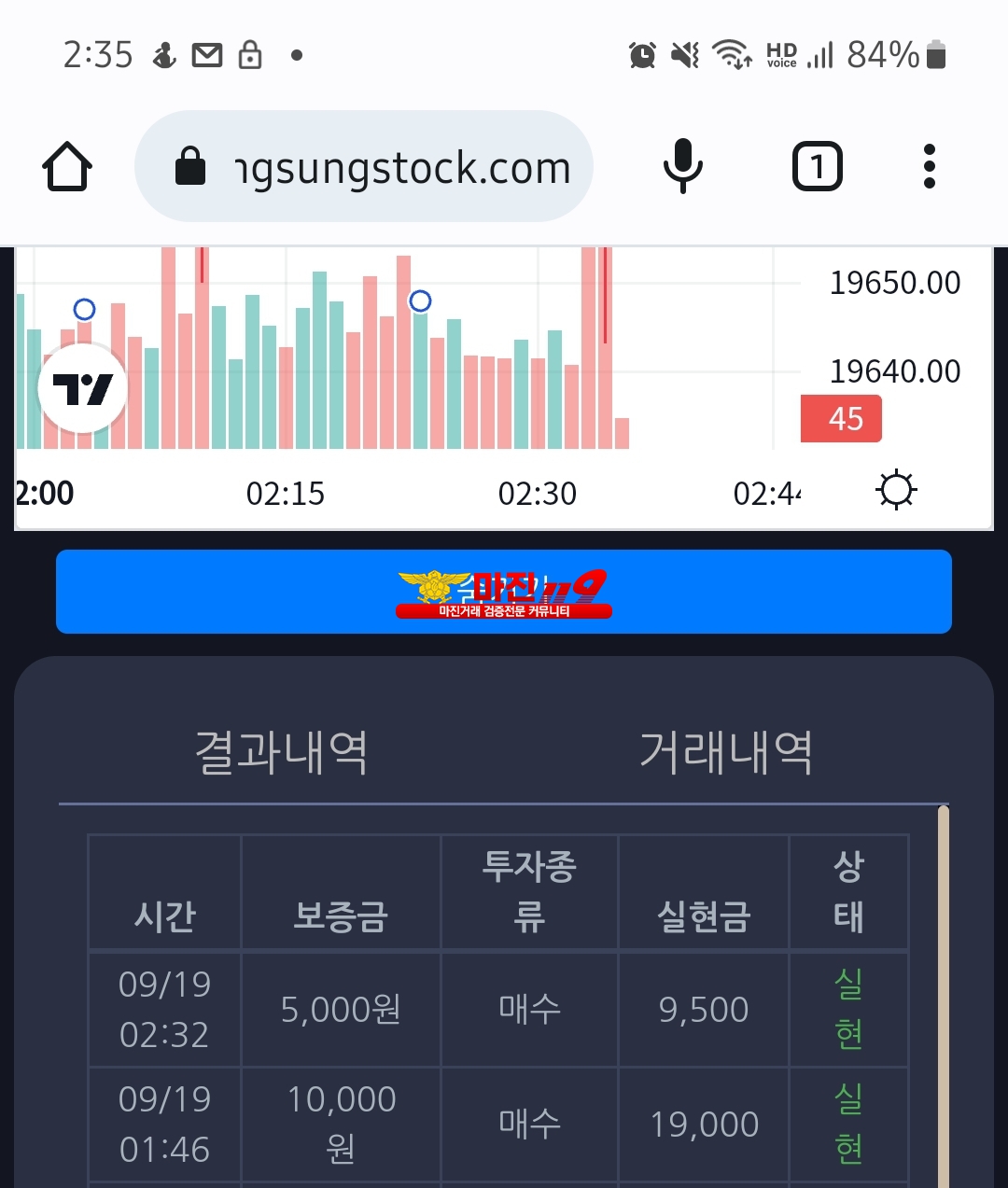Open the browser overflow menu
The width and height of the screenshot is (1008, 1188).
click(929, 167)
